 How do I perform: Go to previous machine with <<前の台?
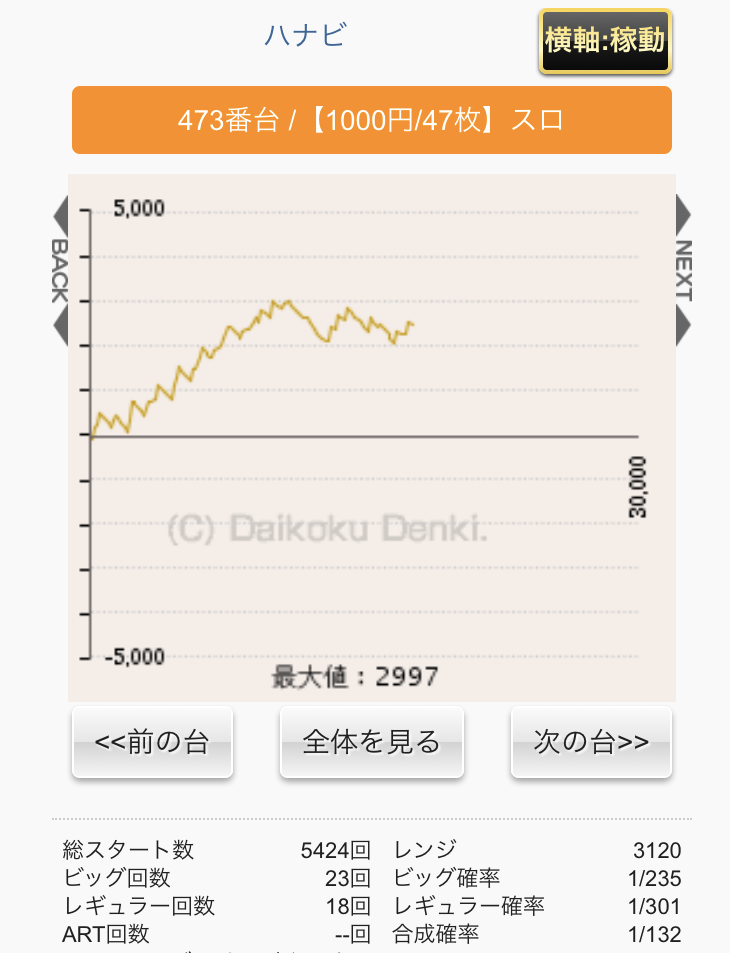point(152,742)
